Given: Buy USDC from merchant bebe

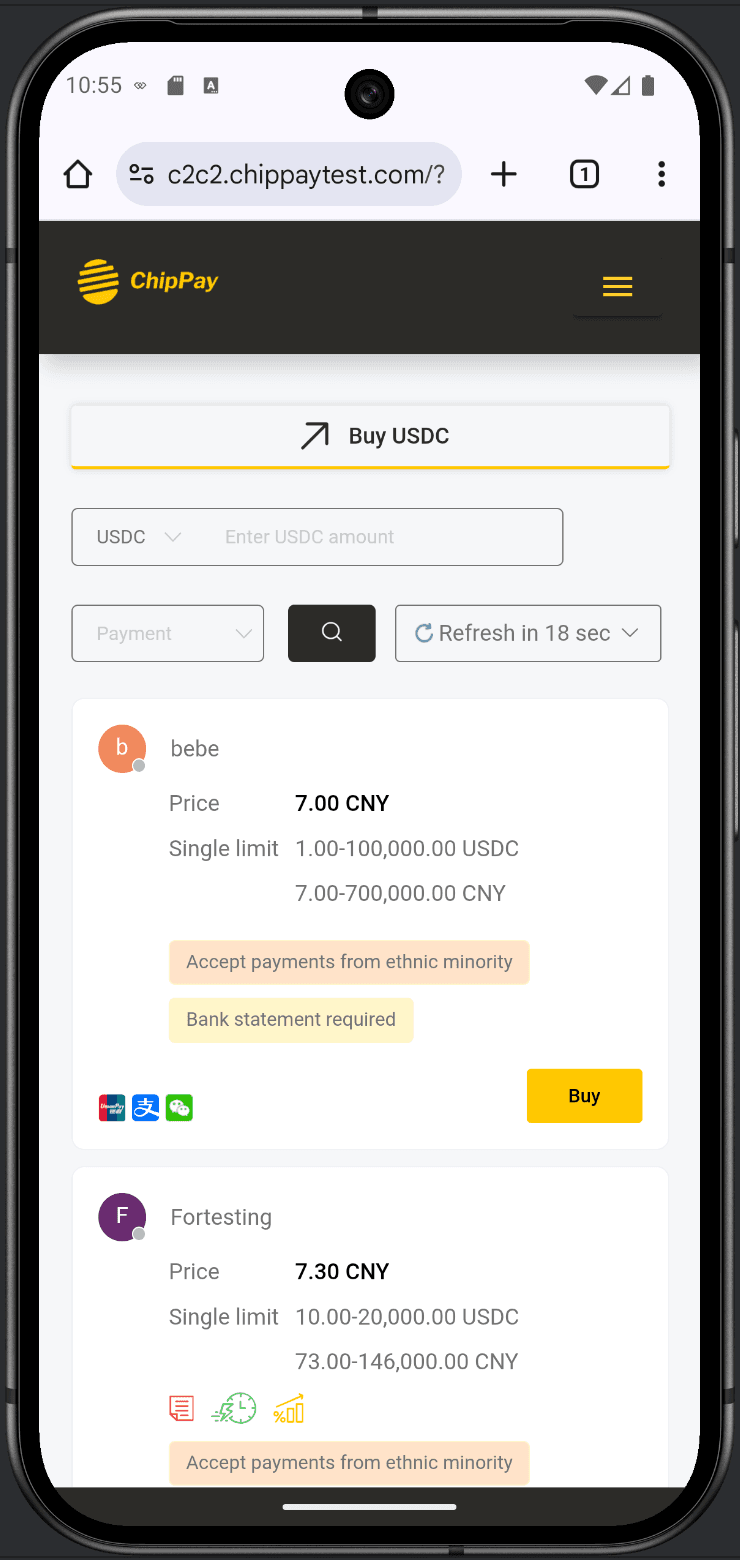Looking at the screenshot, I should pyautogui.click(x=584, y=1096).
